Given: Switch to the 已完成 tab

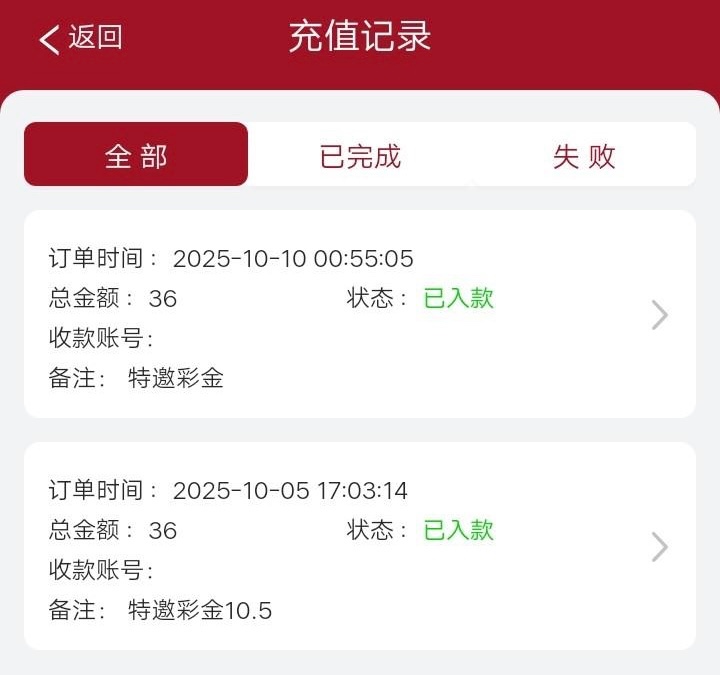Looking at the screenshot, I should 360,155.
